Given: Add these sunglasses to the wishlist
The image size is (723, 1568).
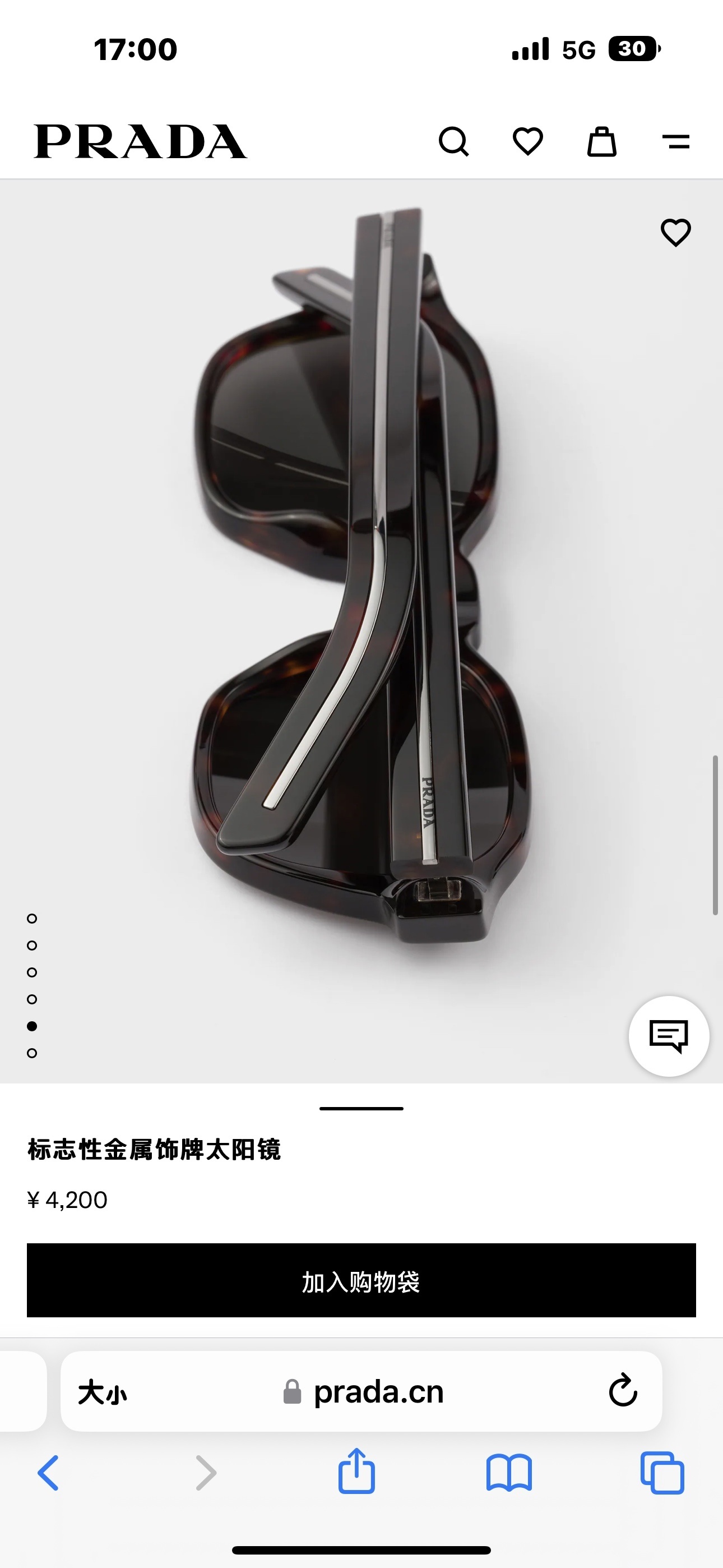Looking at the screenshot, I should coord(675,233).
